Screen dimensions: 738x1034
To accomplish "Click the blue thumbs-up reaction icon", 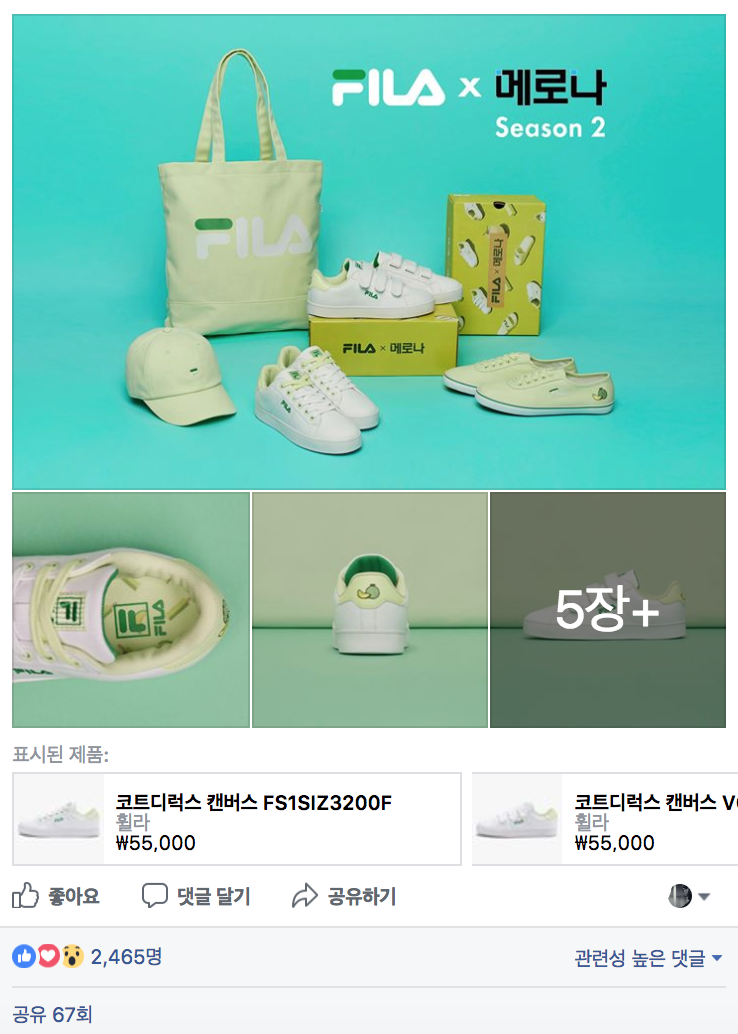I will tap(23, 957).
